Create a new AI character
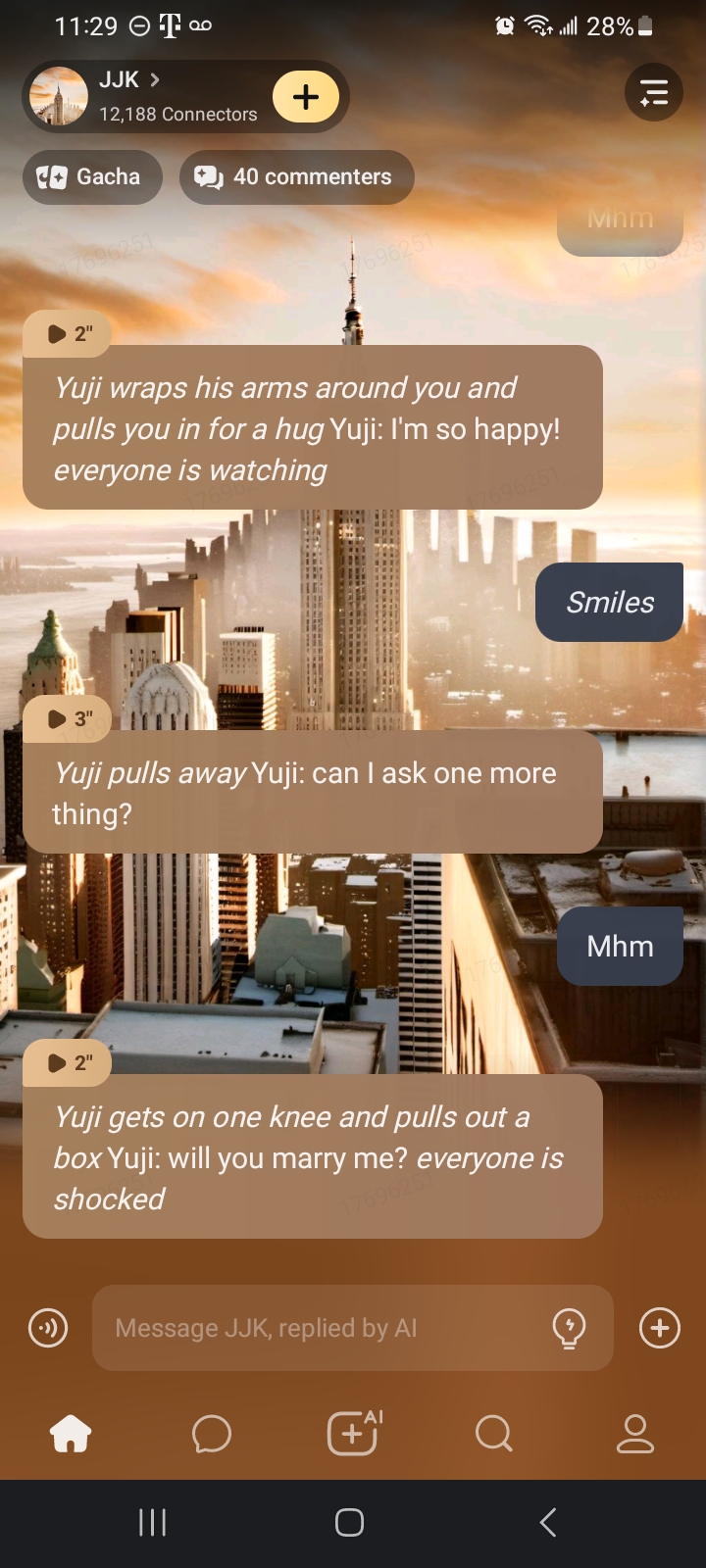 353,1435
